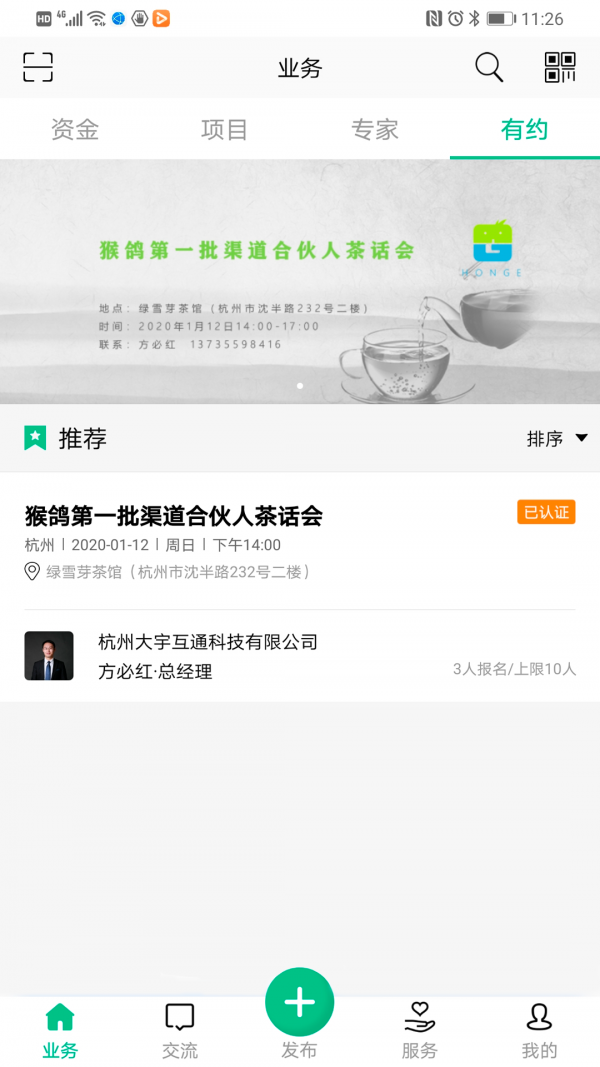Tap the green 发布 plus button
Viewport: 600px width, 1067px height.
299,1003
